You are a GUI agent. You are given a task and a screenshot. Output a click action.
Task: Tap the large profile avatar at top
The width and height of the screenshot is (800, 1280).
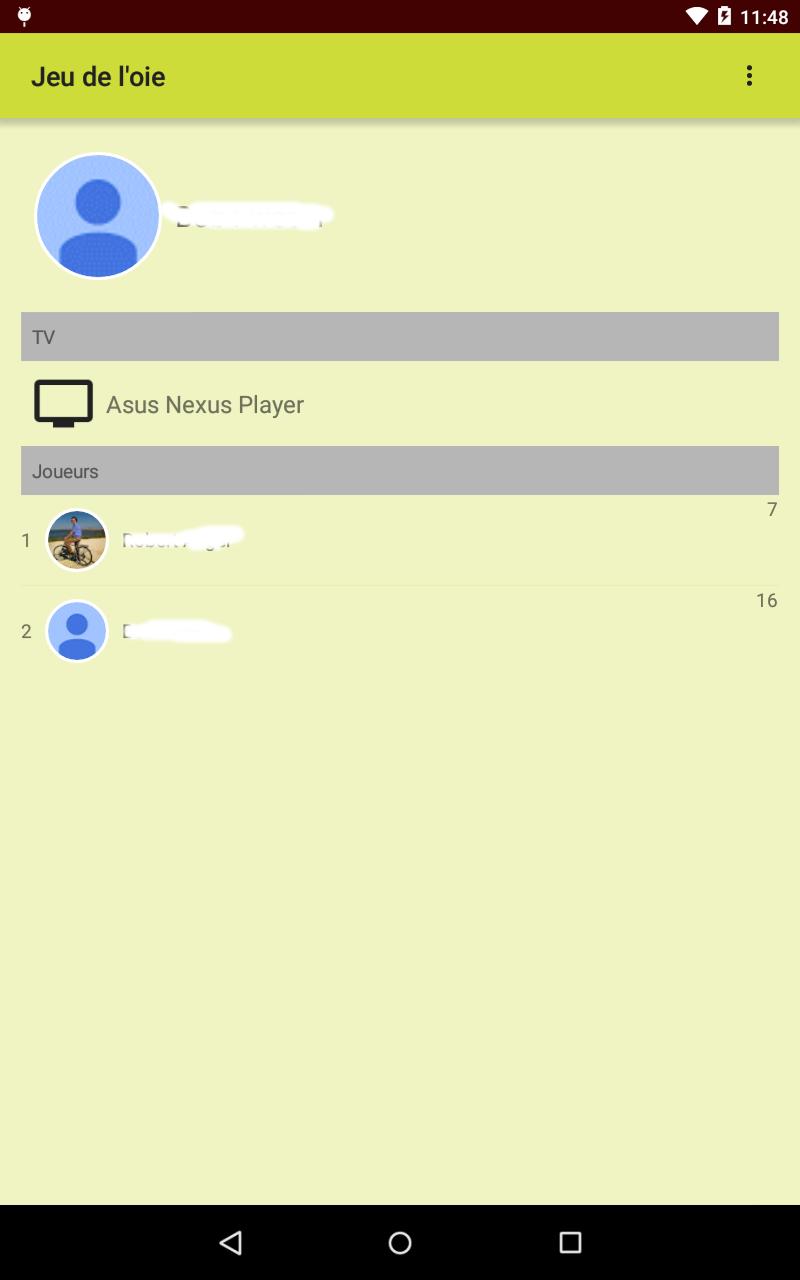point(98,216)
